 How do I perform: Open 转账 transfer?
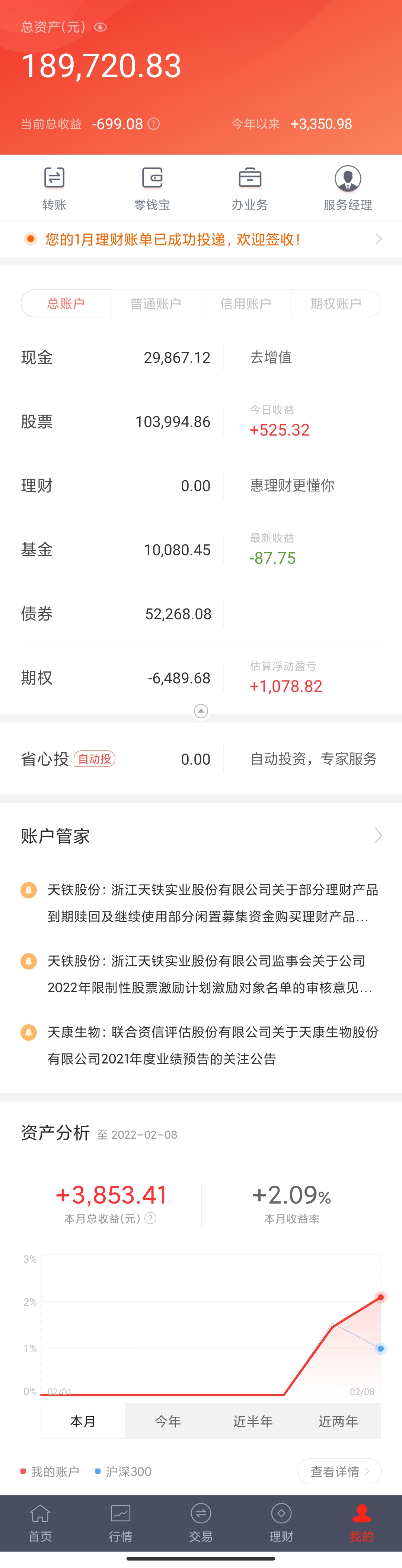(x=54, y=187)
